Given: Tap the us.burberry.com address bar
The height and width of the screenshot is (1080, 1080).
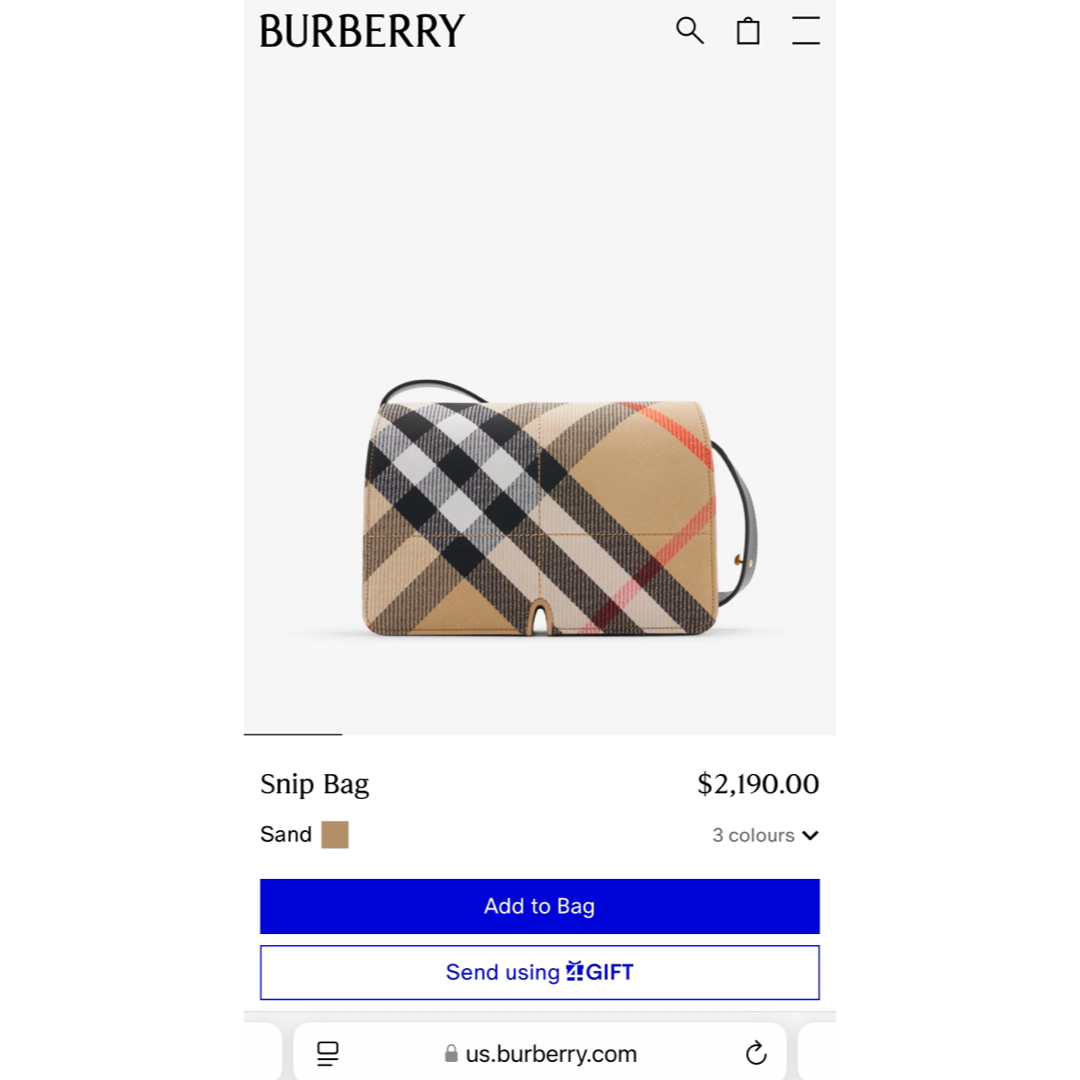Looking at the screenshot, I should tap(540, 1053).
